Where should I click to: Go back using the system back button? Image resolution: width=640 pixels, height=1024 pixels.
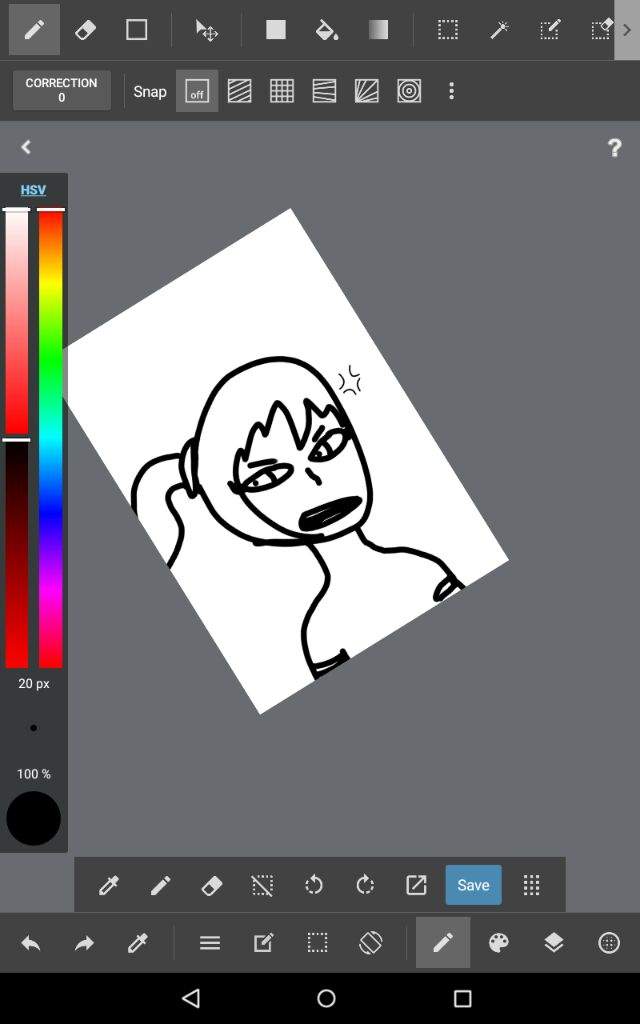(191, 998)
